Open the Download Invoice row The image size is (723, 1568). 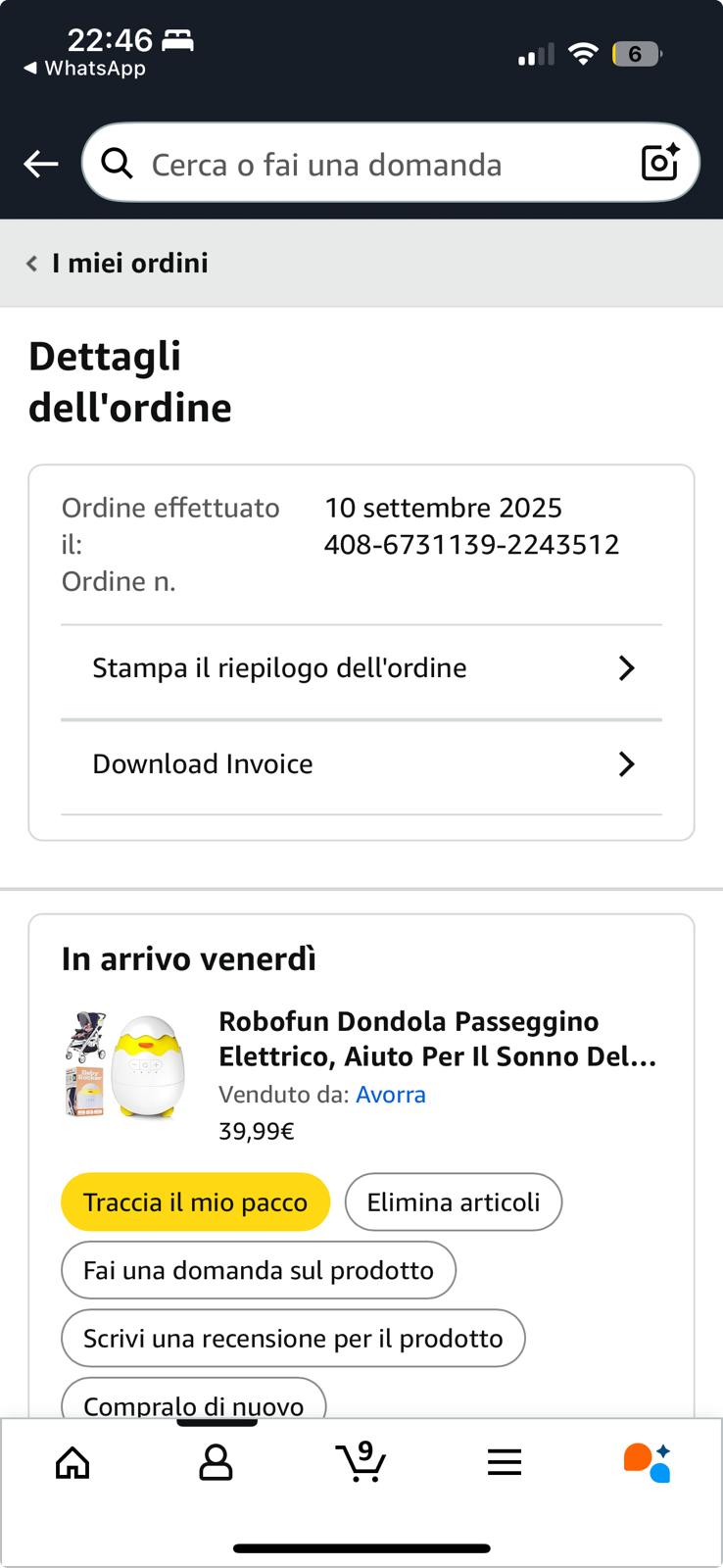pos(361,764)
